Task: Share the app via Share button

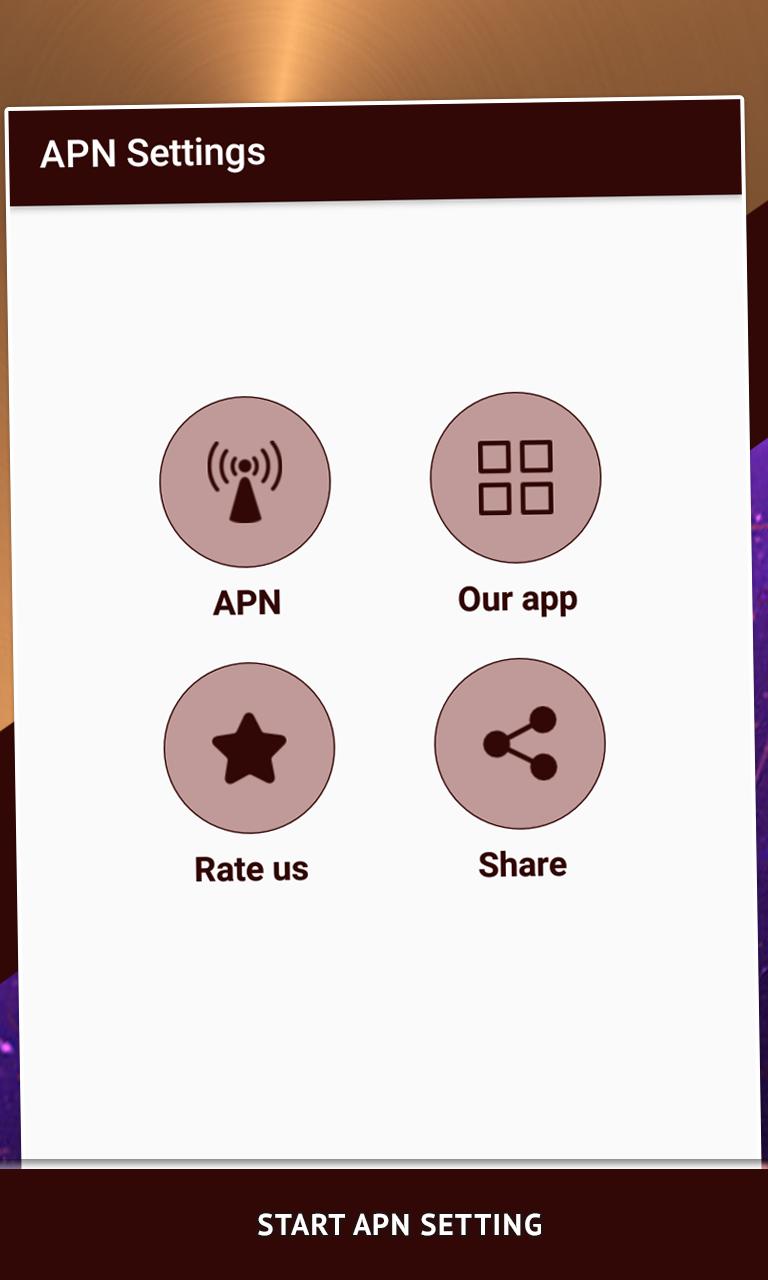Action: pos(520,744)
